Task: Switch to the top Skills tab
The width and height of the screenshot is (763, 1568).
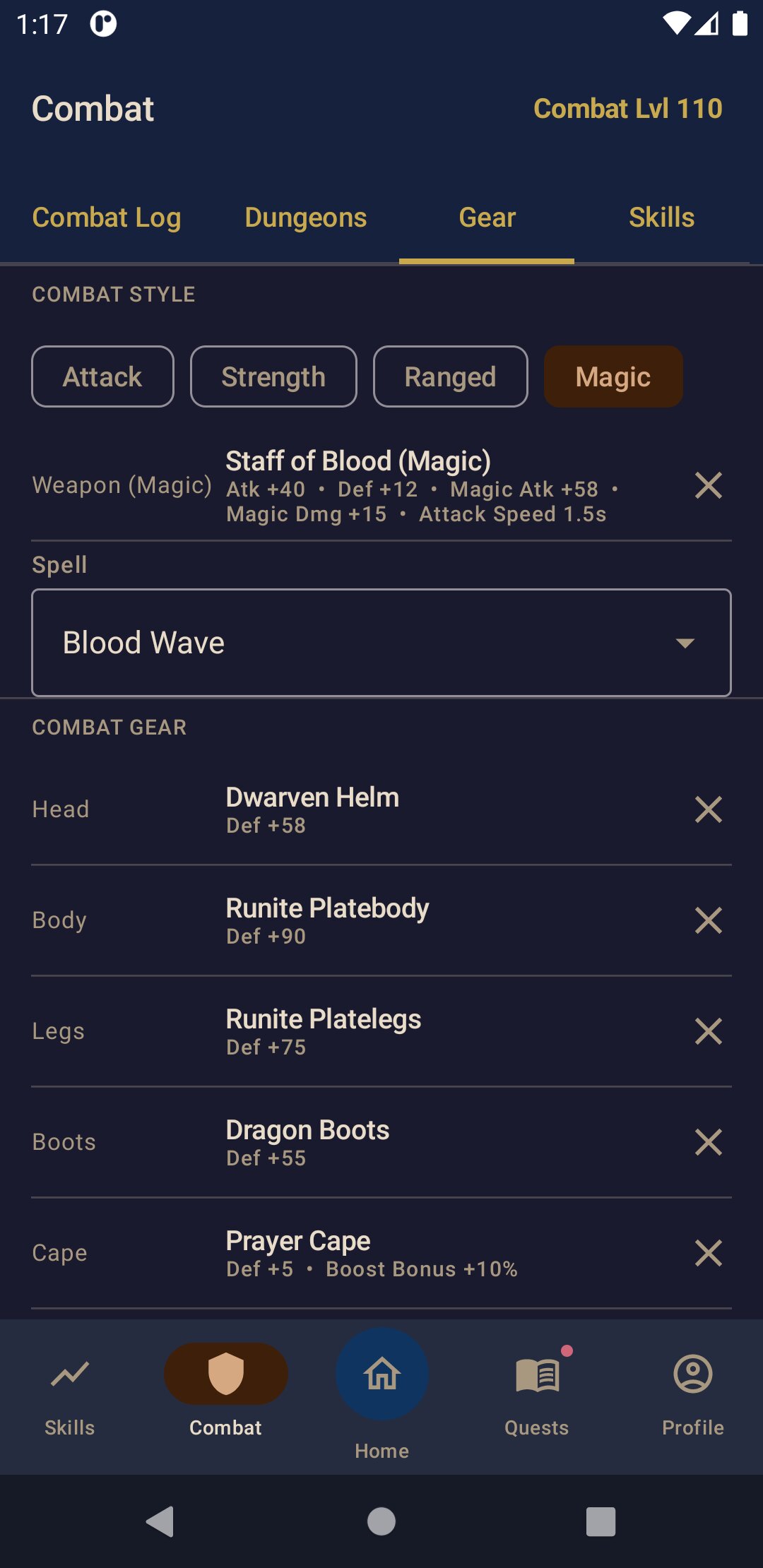Action: [661, 218]
